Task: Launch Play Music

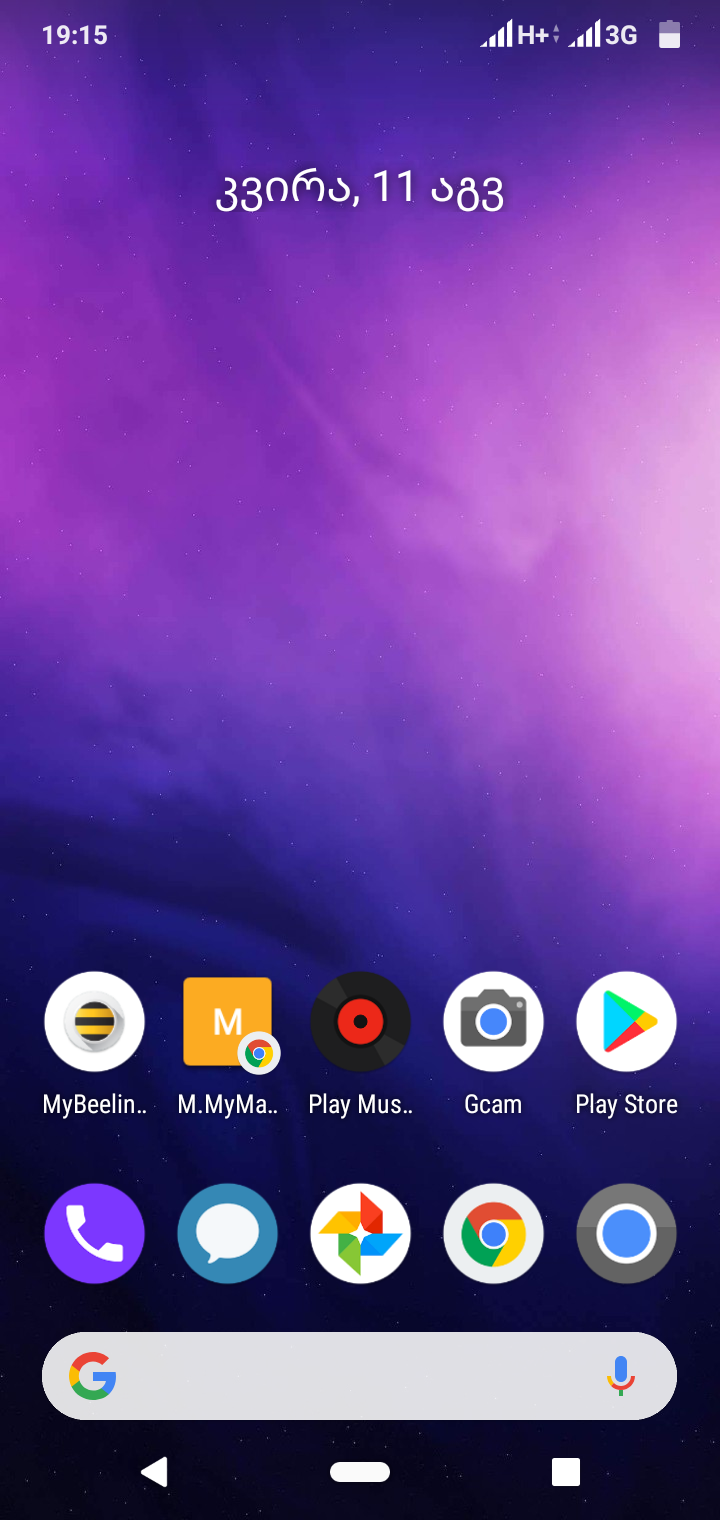Action: (360, 1022)
